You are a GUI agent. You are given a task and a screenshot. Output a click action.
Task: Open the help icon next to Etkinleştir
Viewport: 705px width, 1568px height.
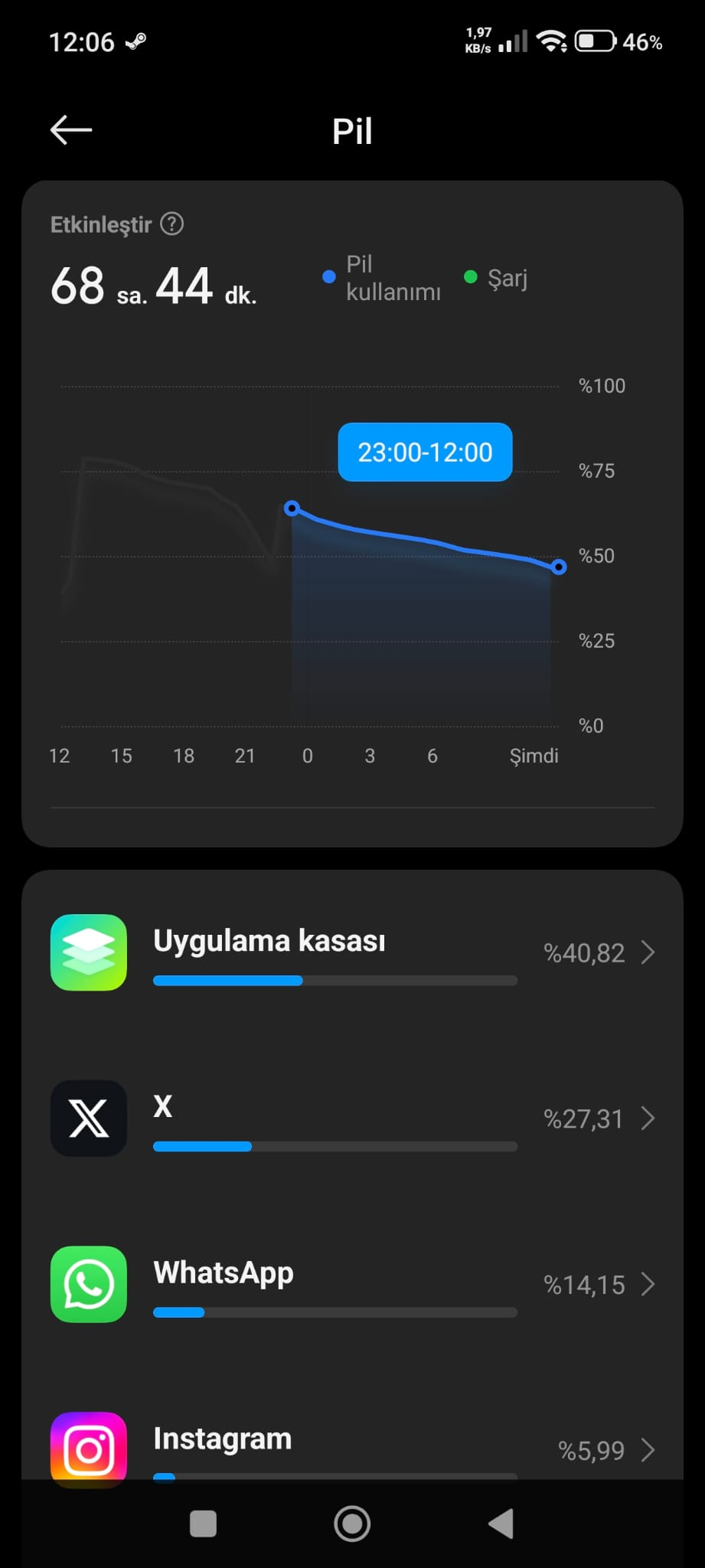pos(172,224)
